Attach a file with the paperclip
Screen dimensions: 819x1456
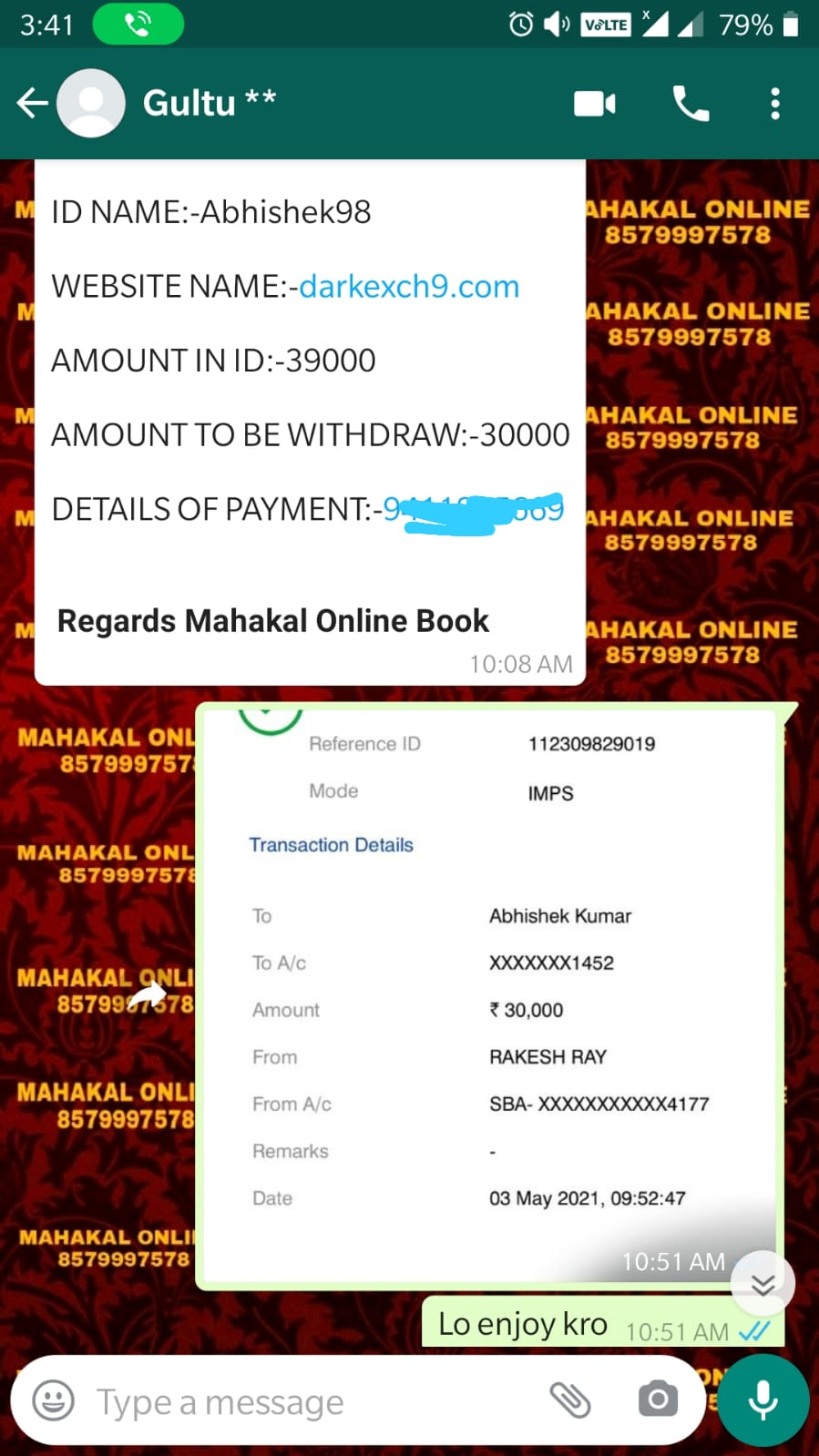(x=571, y=1400)
